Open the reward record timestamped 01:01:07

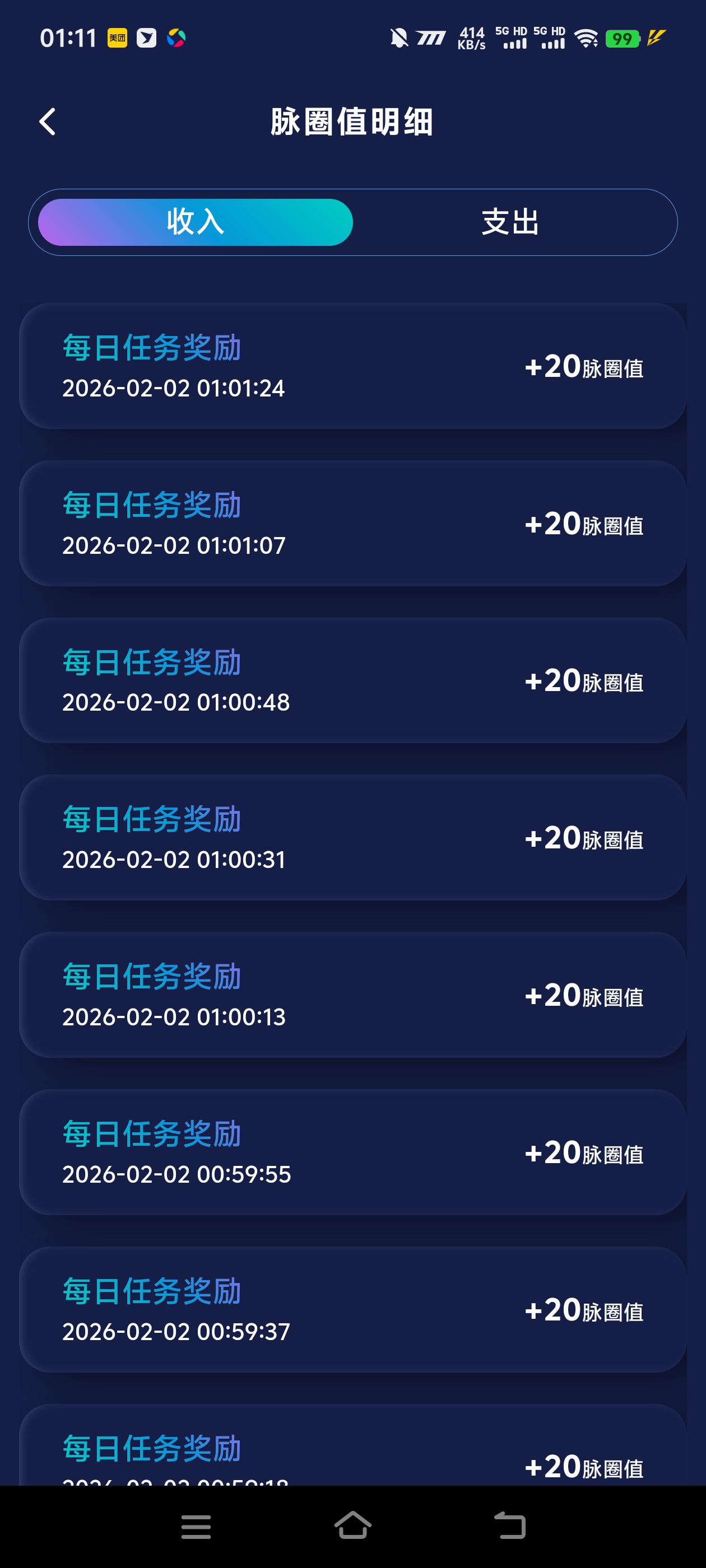(x=352, y=524)
